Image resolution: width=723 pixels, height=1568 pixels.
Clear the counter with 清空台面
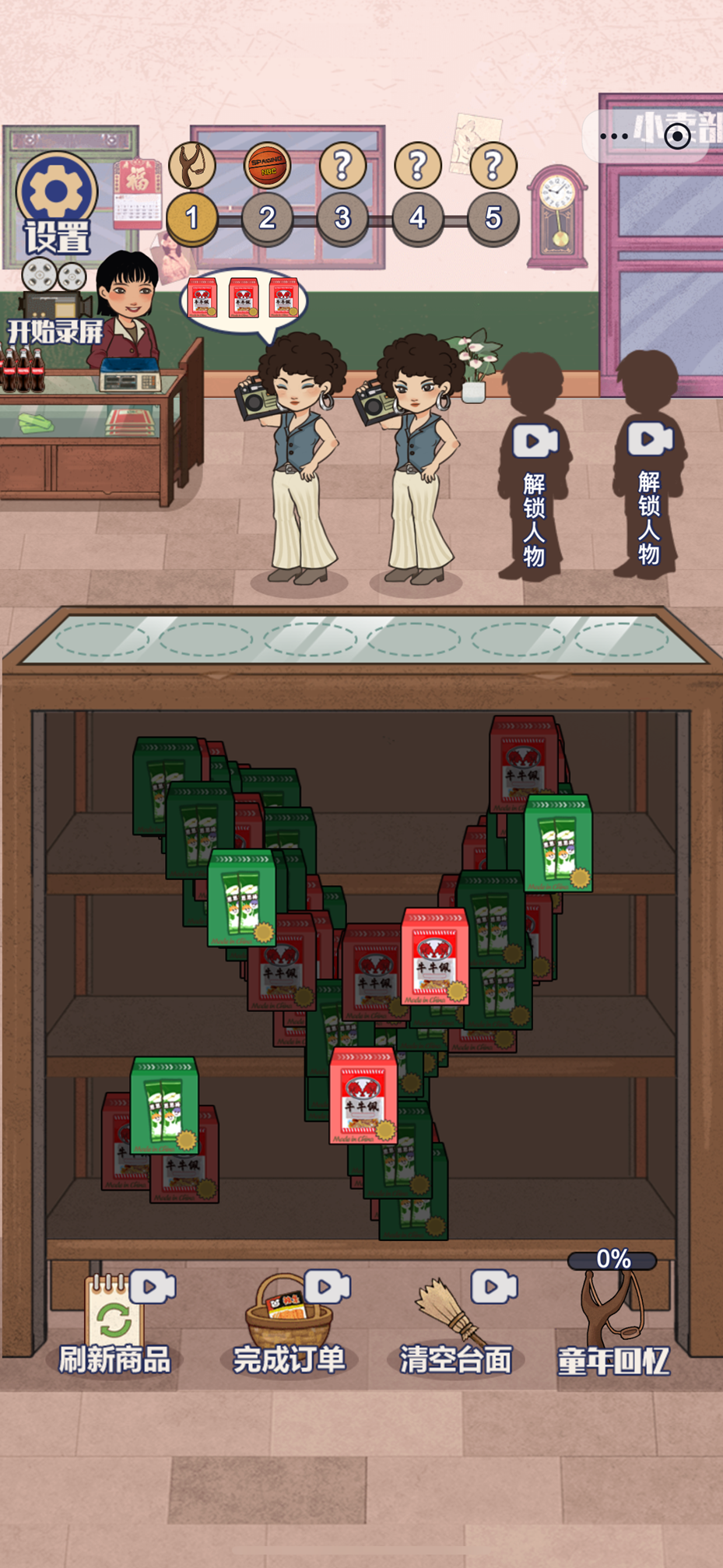(455, 1325)
